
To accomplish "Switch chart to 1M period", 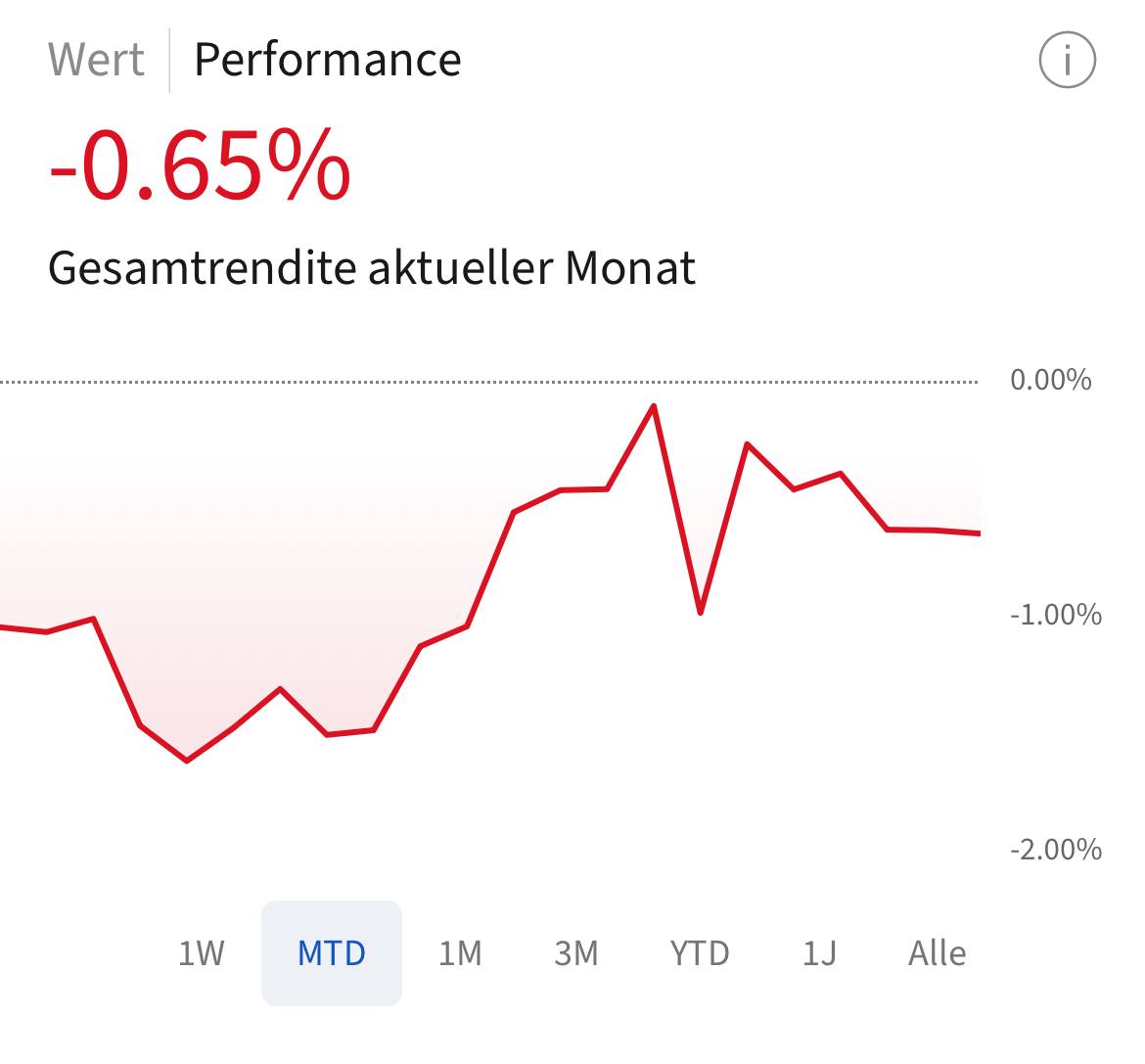I will (x=460, y=952).
